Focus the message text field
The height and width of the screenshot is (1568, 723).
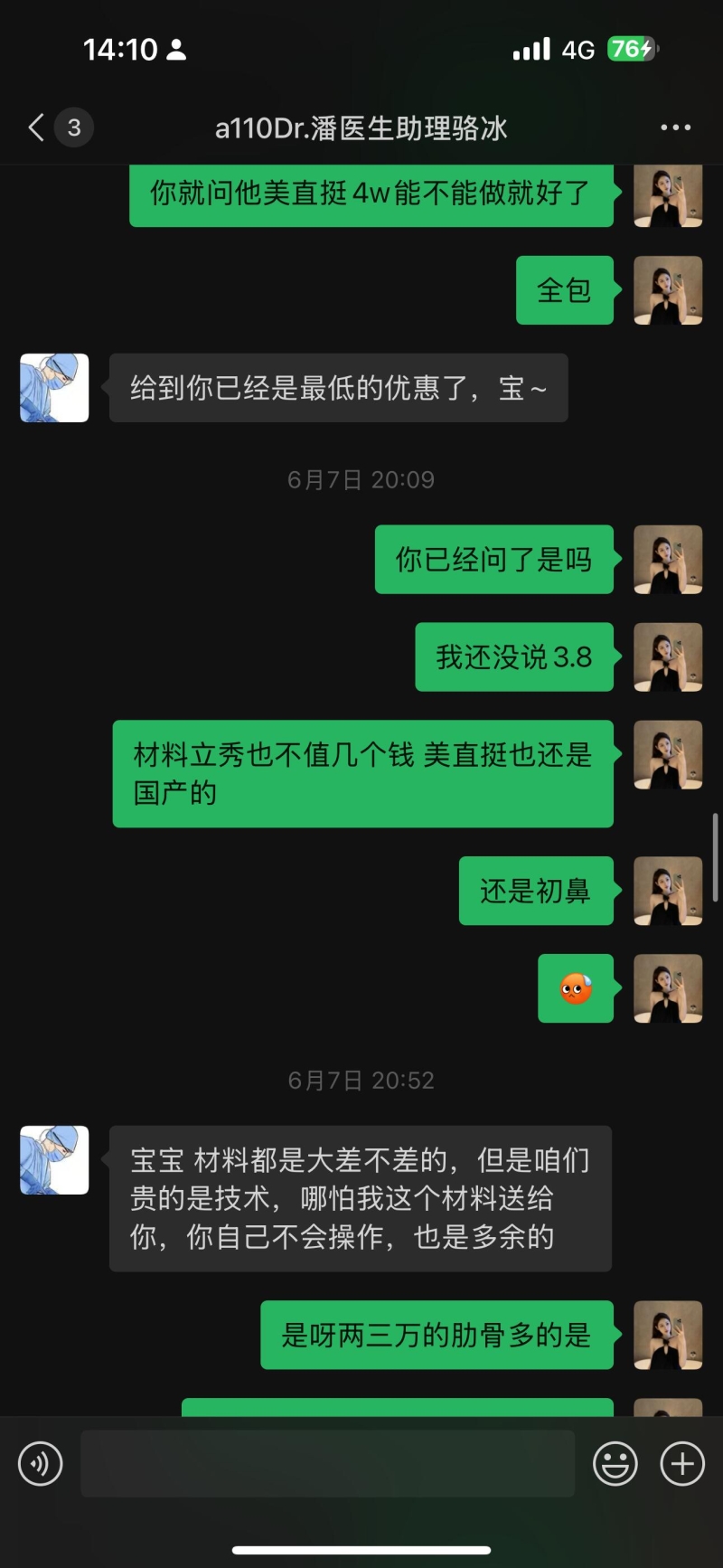327,1463
